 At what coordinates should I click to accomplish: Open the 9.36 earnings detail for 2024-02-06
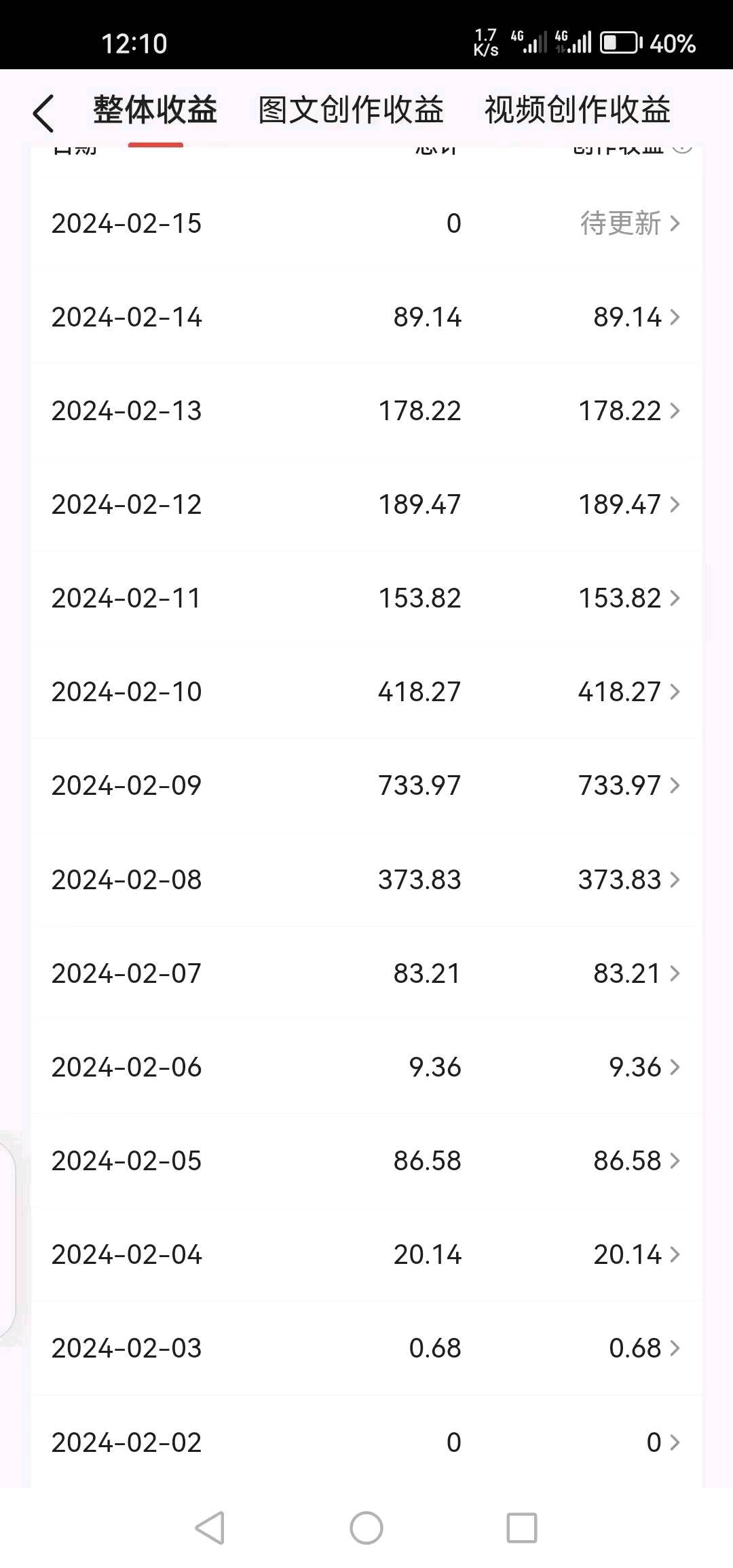click(644, 1067)
